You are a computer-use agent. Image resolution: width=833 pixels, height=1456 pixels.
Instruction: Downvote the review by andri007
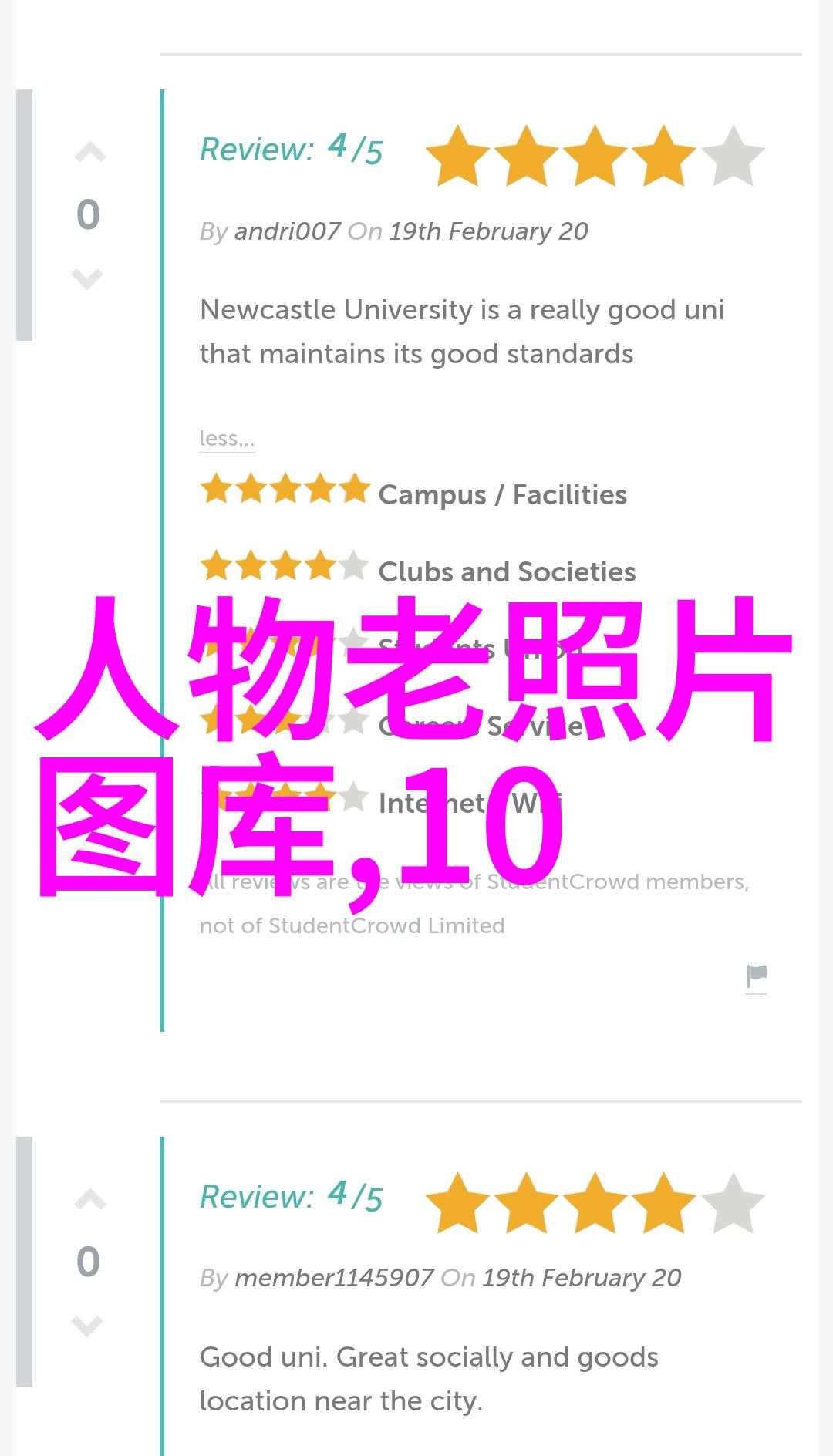(x=87, y=278)
